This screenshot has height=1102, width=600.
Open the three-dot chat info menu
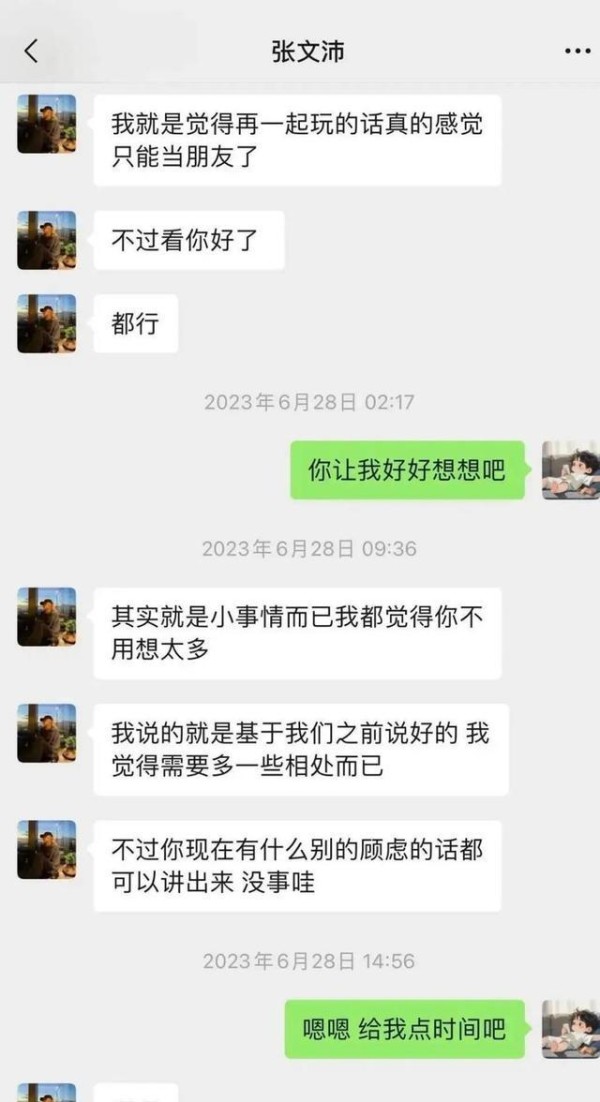[x=577, y=51]
